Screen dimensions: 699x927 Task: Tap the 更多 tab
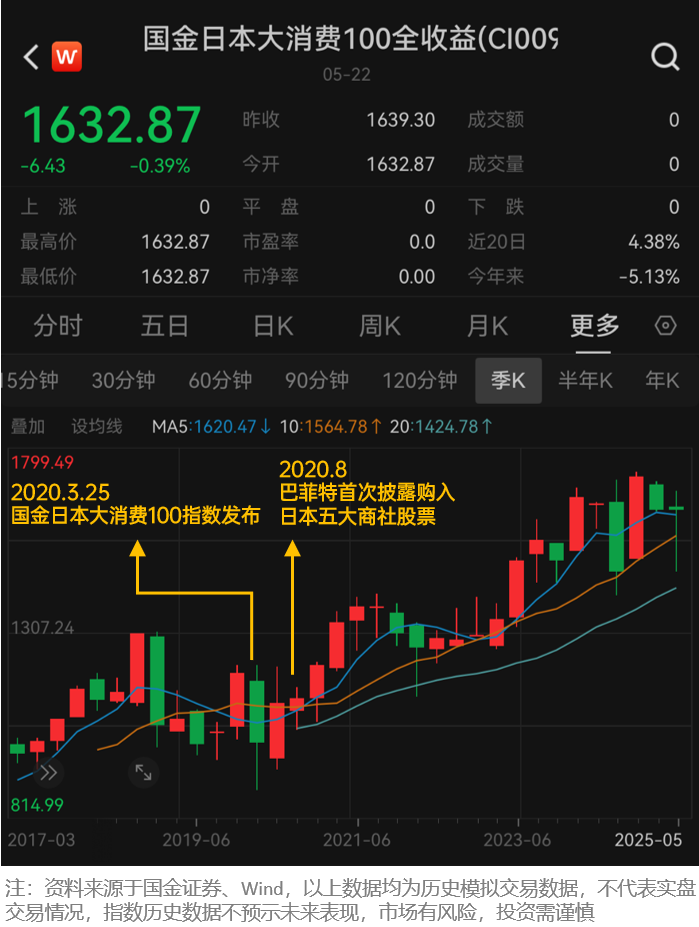coord(594,326)
